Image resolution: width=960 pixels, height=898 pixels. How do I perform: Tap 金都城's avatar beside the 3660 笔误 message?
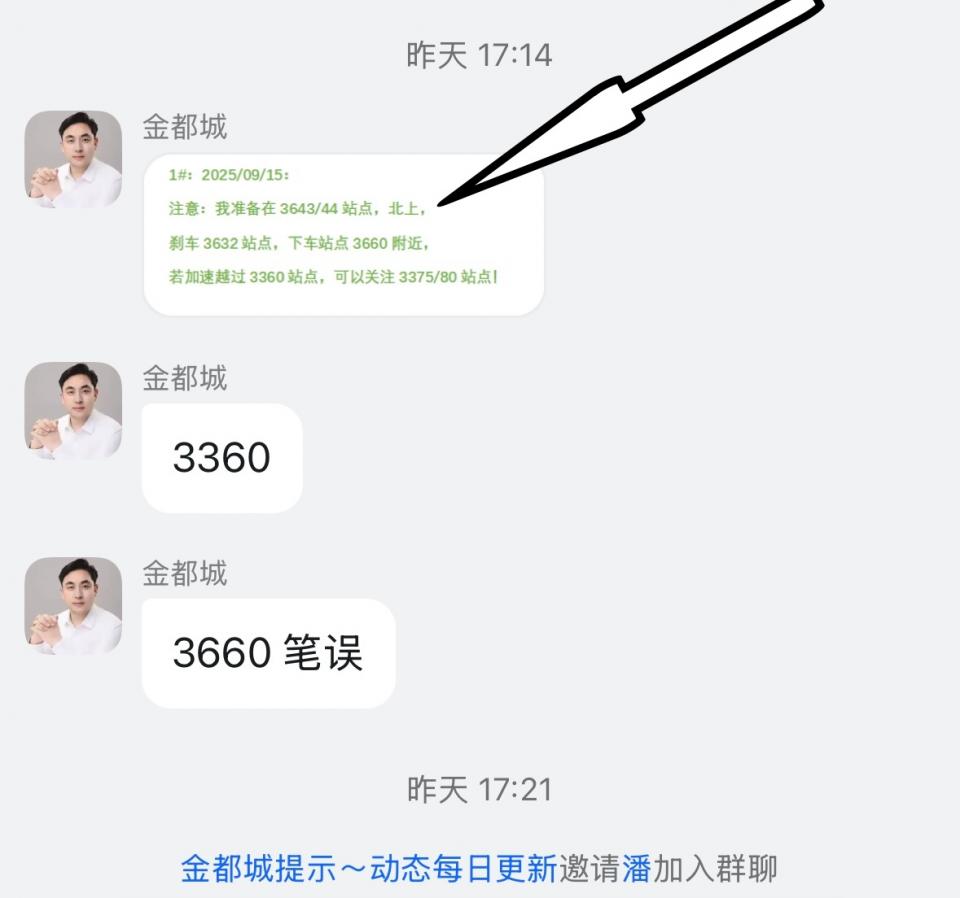73,606
